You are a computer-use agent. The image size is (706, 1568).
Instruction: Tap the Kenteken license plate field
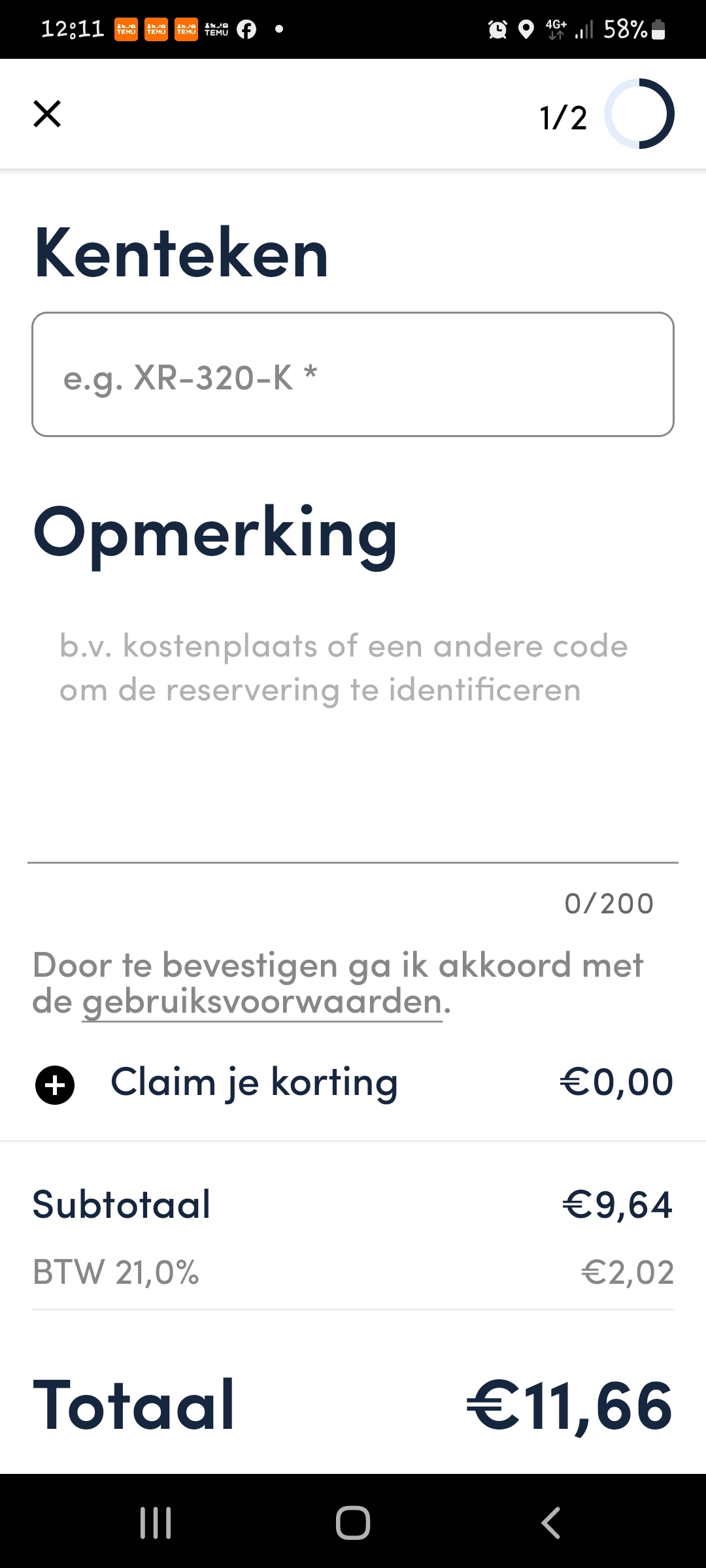pos(353,374)
